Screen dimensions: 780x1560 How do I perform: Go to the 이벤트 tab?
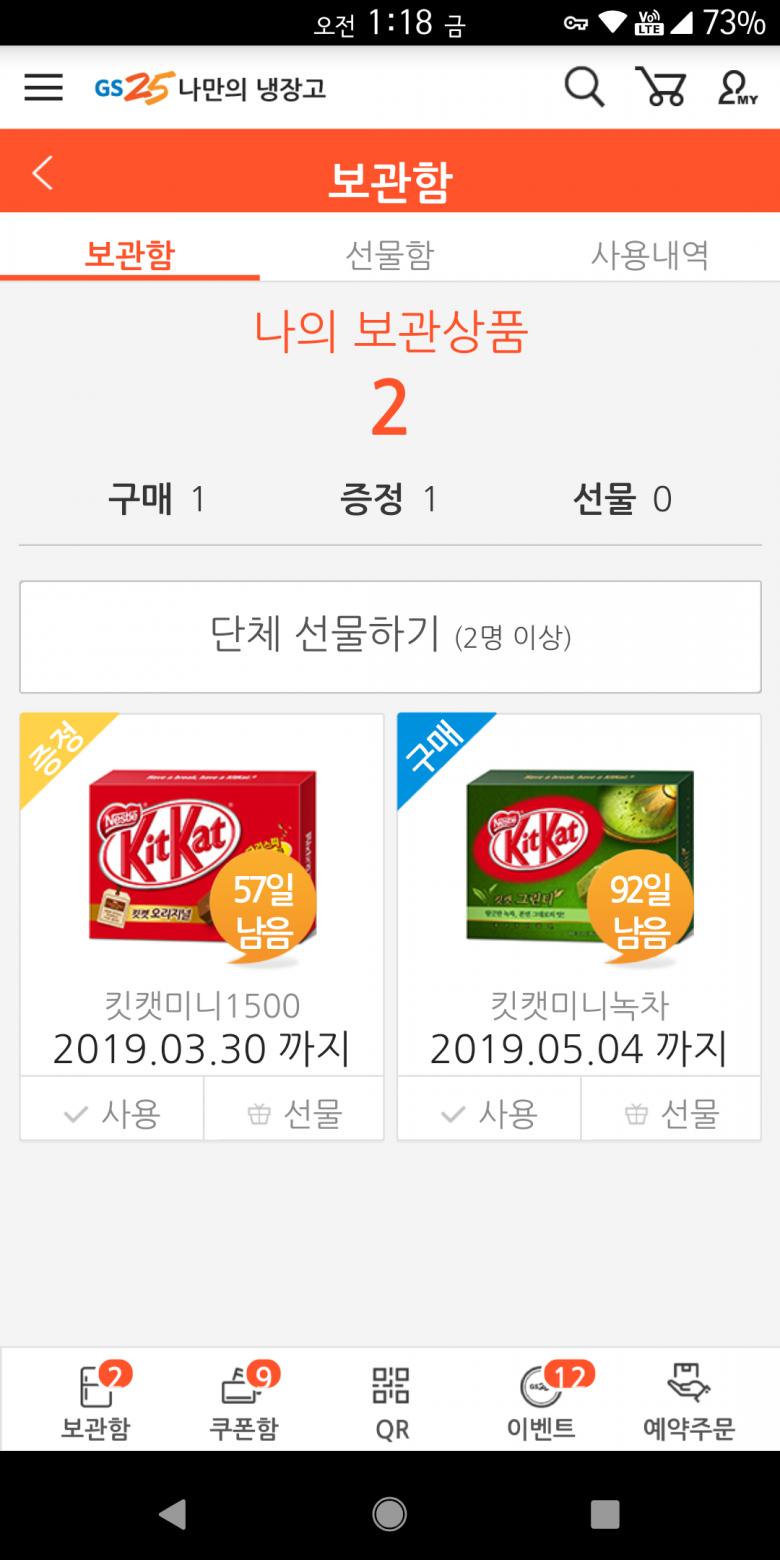(541, 1402)
